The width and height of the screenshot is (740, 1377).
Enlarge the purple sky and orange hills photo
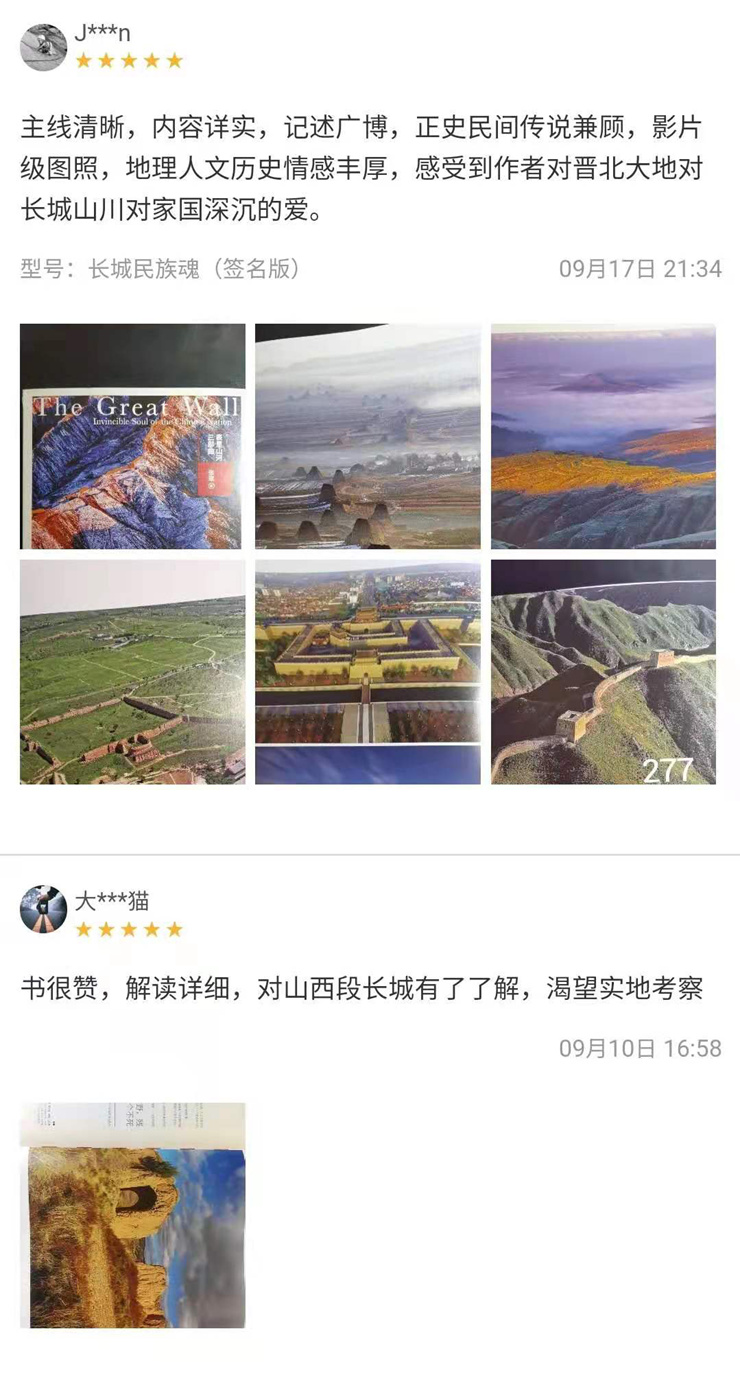[603, 436]
